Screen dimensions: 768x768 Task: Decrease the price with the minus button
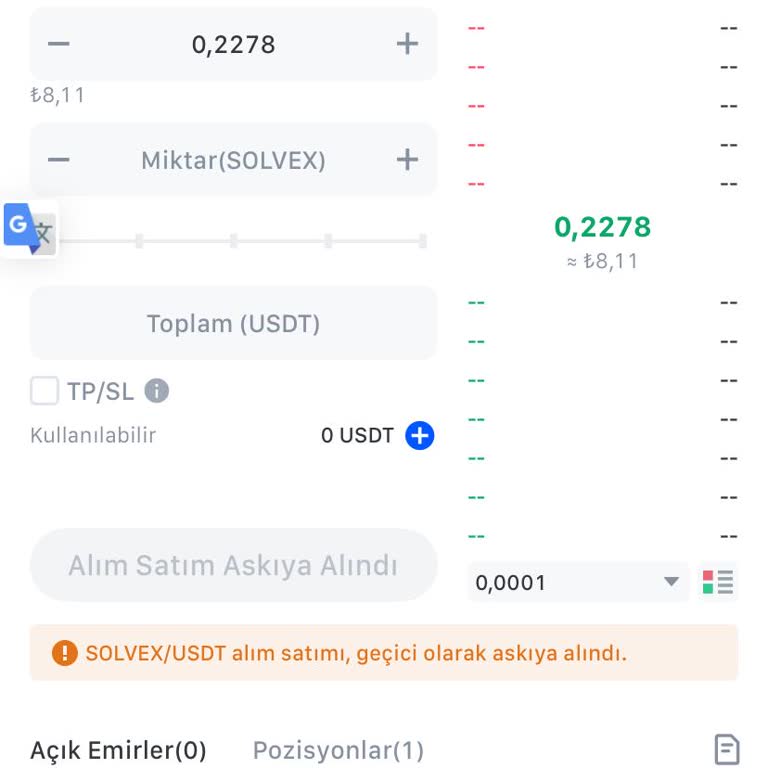click(59, 44)
